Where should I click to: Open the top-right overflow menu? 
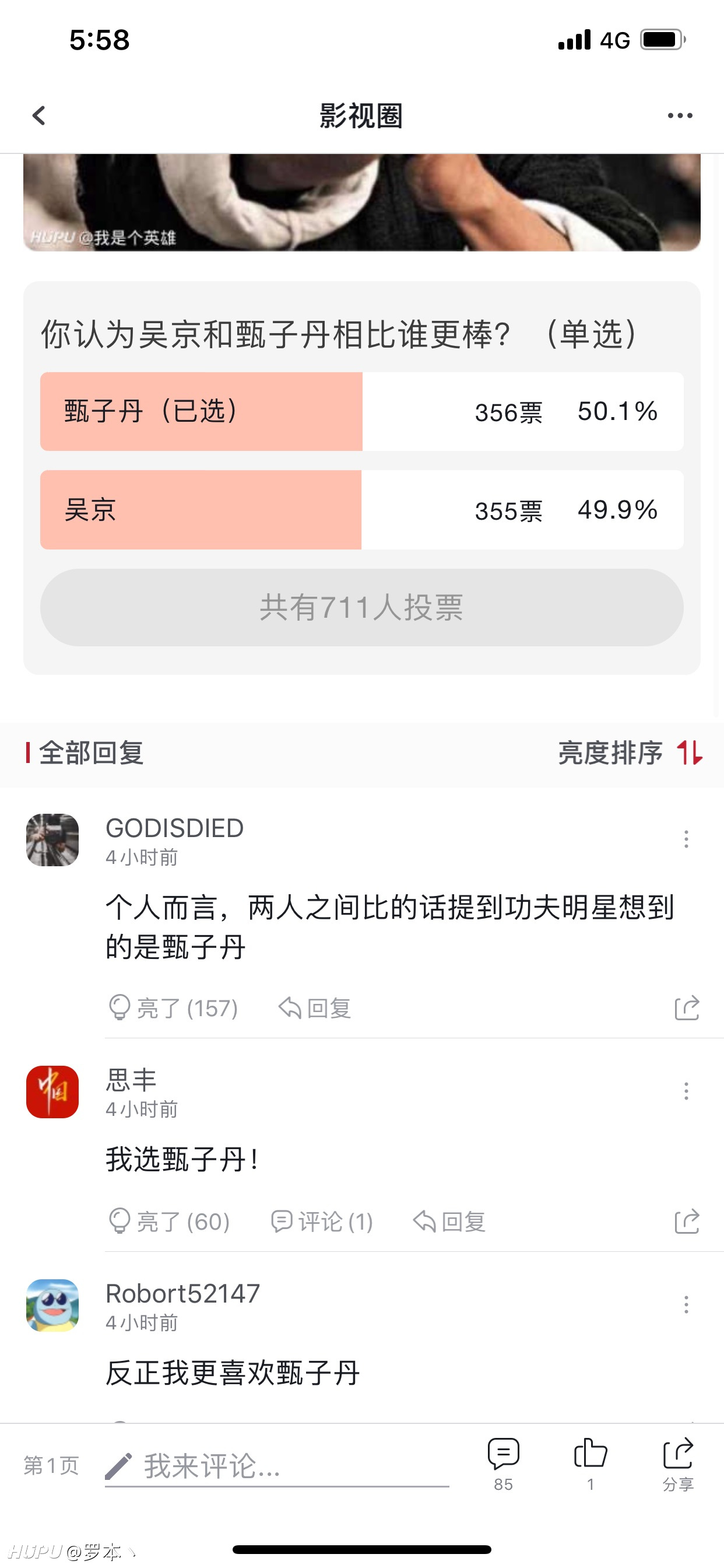tap(680, 116)
